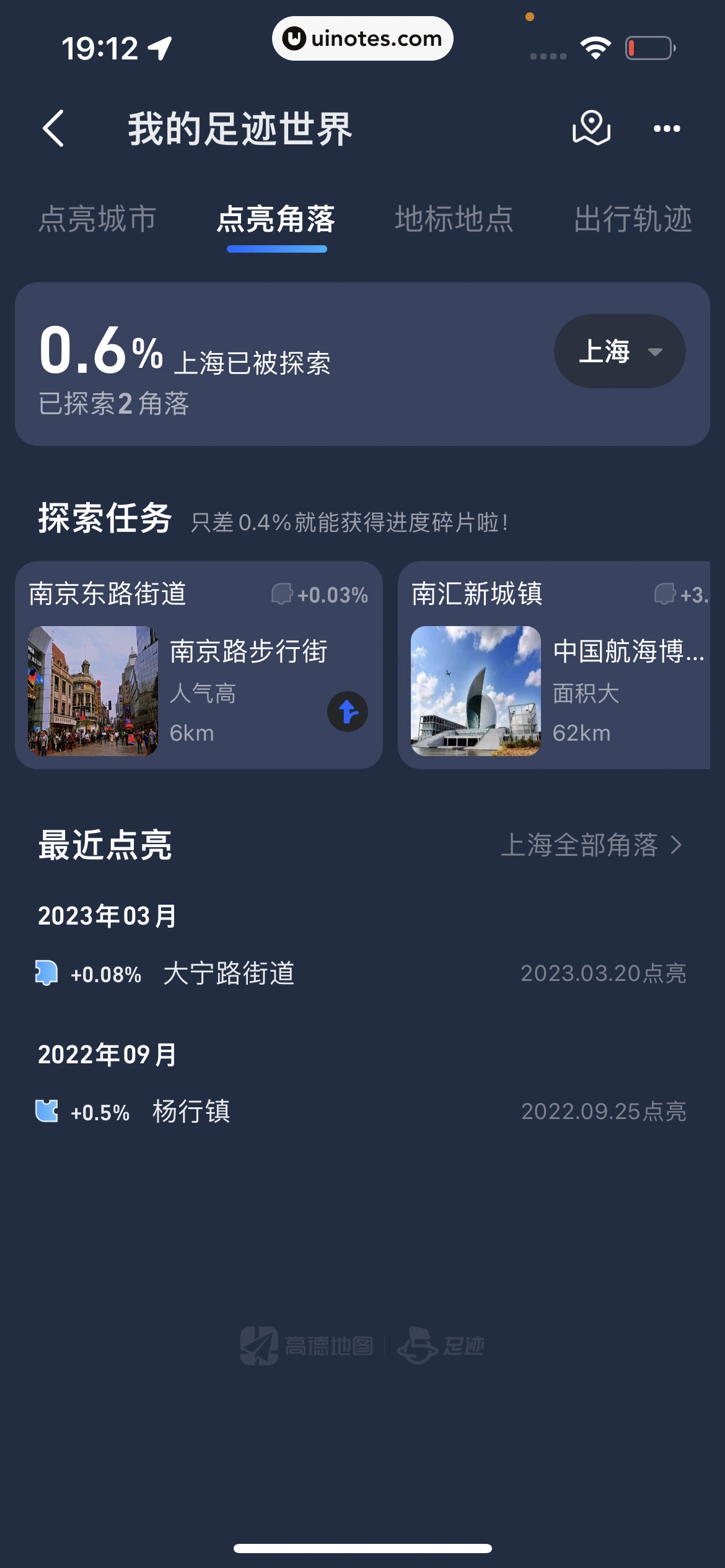Open the more options menu (three dots)
Image resolution: width=725 pixels, height=1568 pixels.
667,129
